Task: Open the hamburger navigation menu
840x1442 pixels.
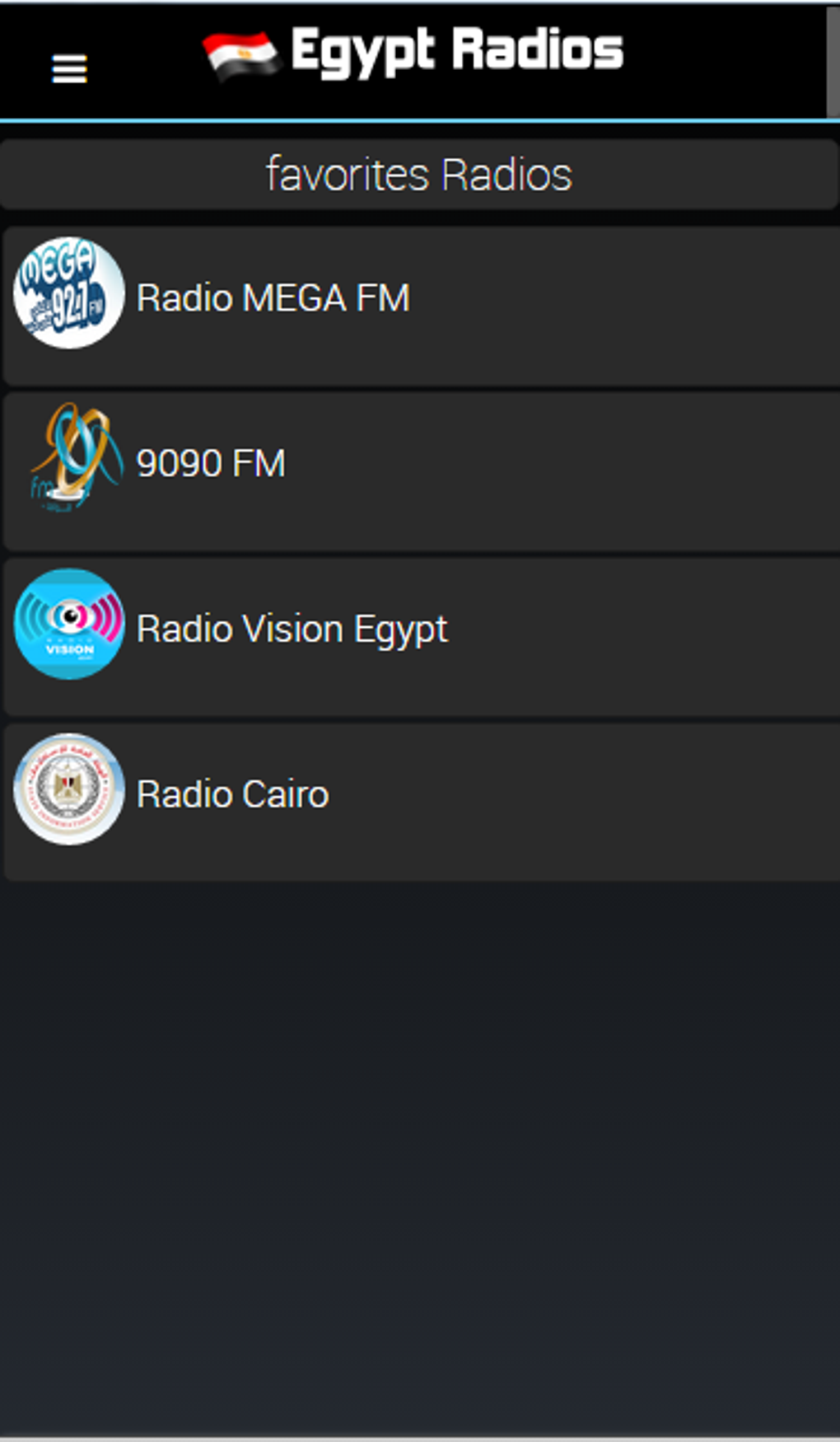Action: (x=69, y=69)
